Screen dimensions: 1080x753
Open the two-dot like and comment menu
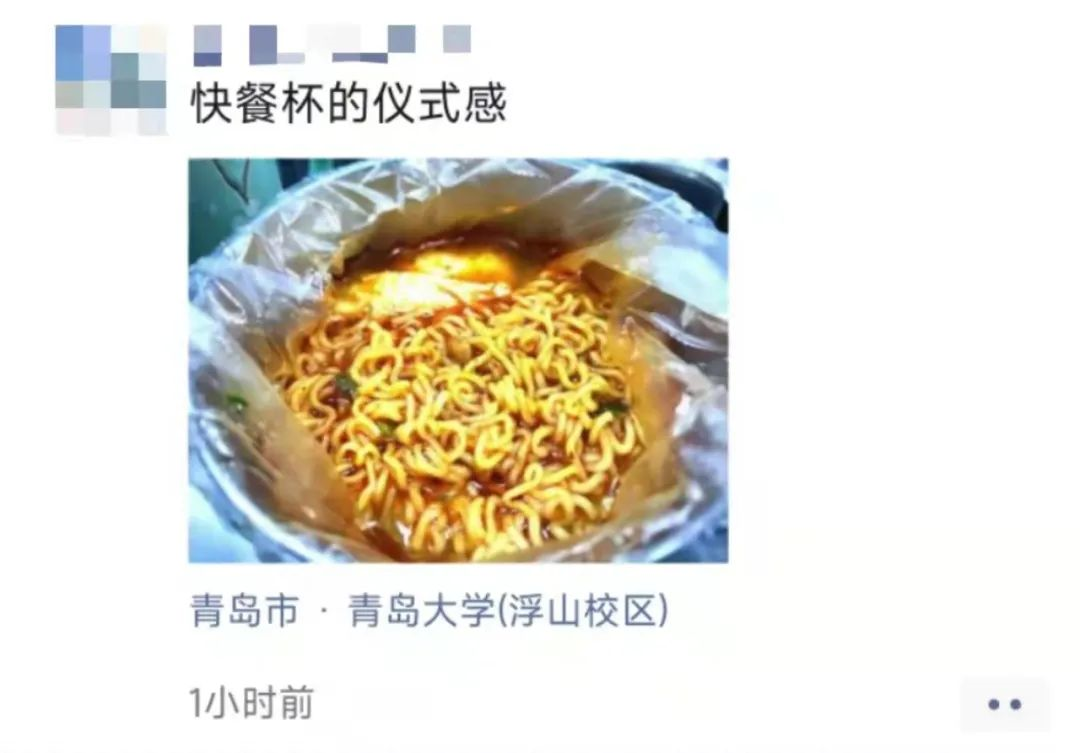(1004, 704)
